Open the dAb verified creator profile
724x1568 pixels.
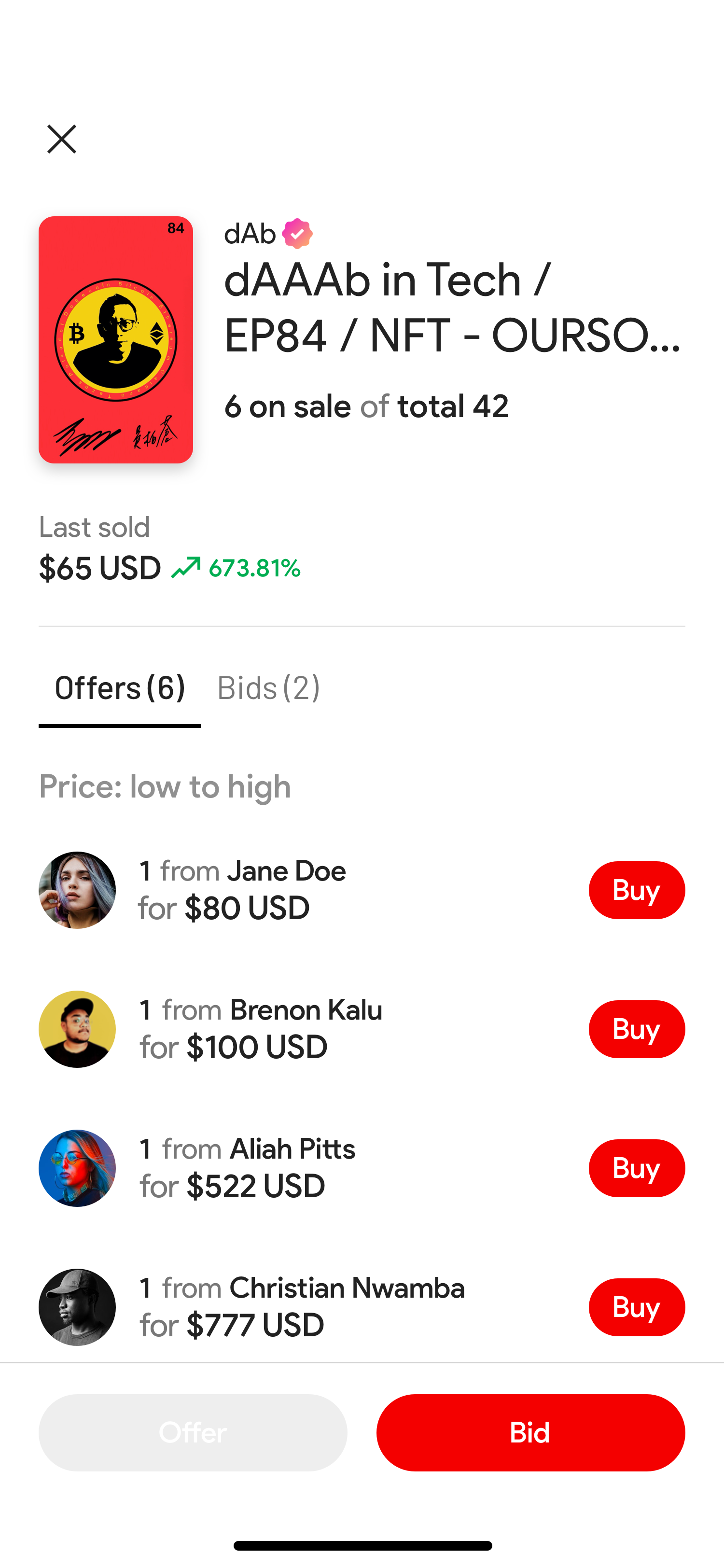[x=268, y=234]
